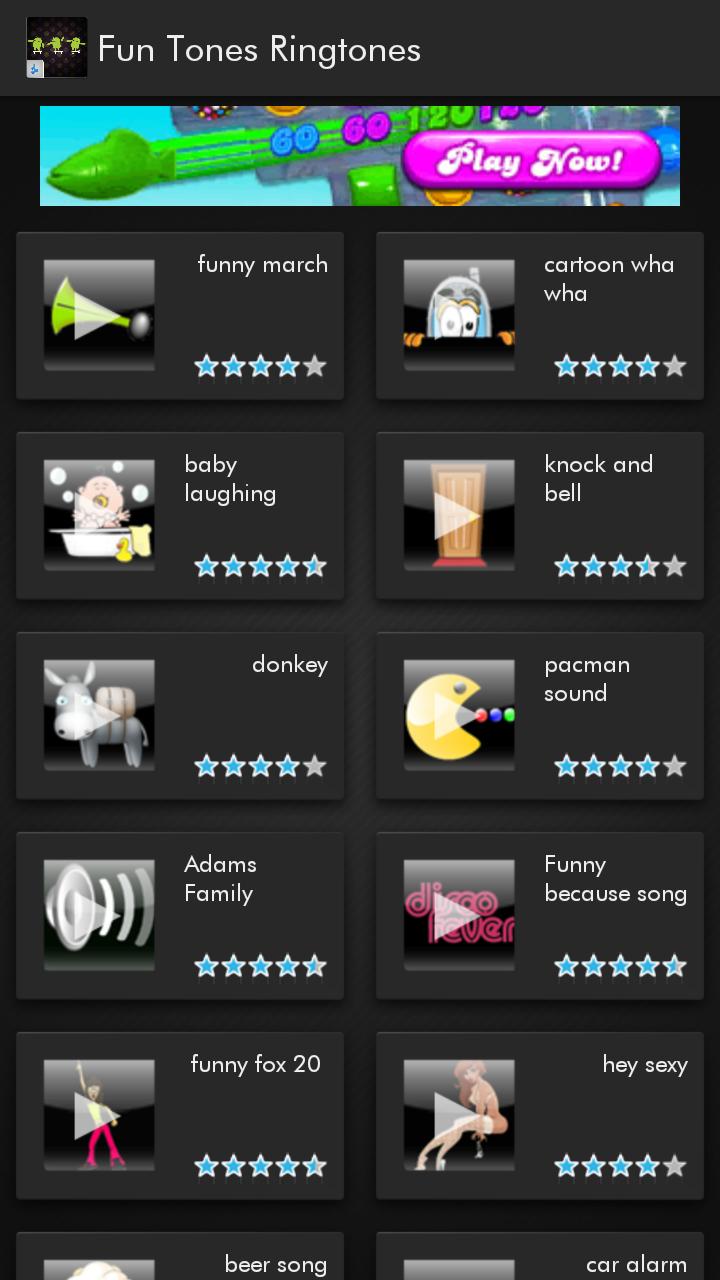Open the funny march ringtone card
This screenshot has height=1280, width=720.
[x=180, y=316]
